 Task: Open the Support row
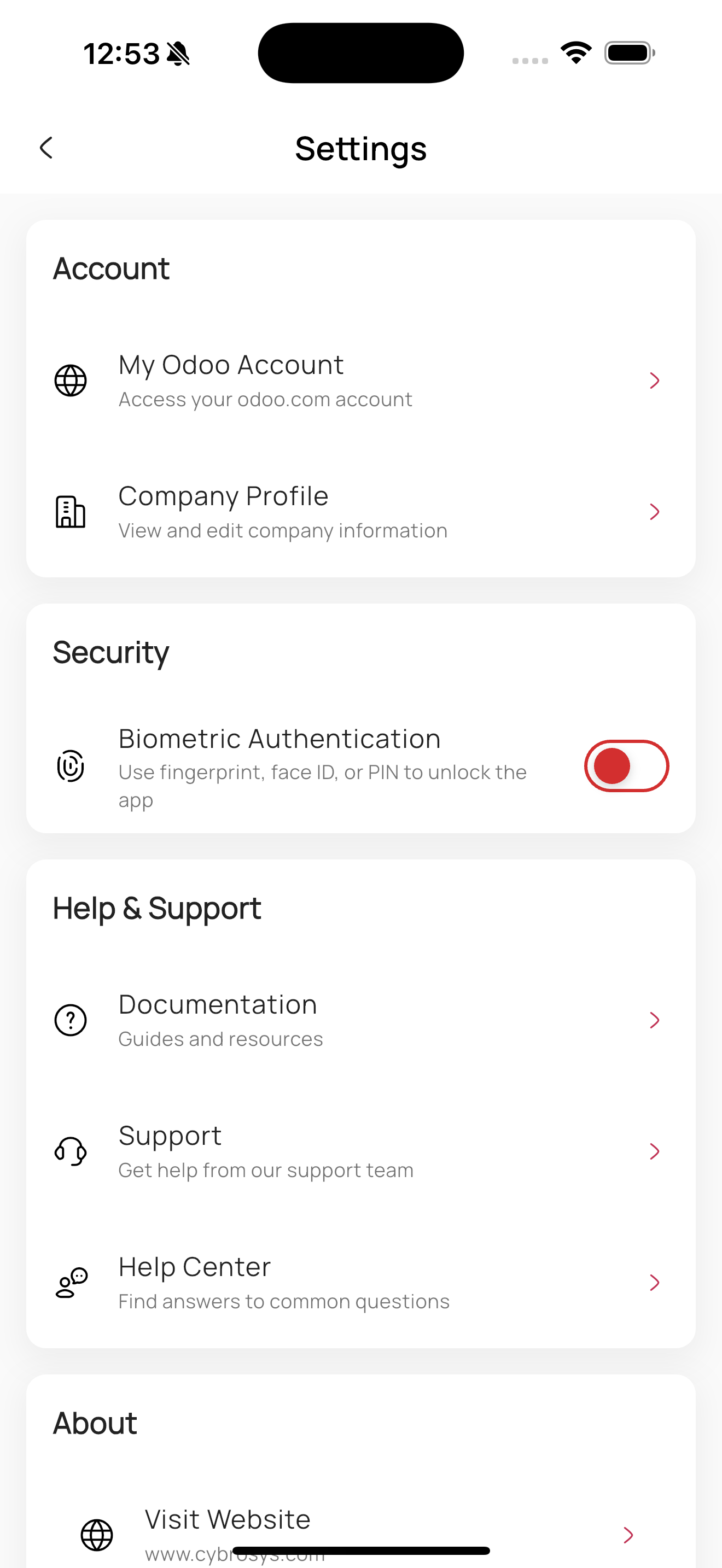(360, 1151)
